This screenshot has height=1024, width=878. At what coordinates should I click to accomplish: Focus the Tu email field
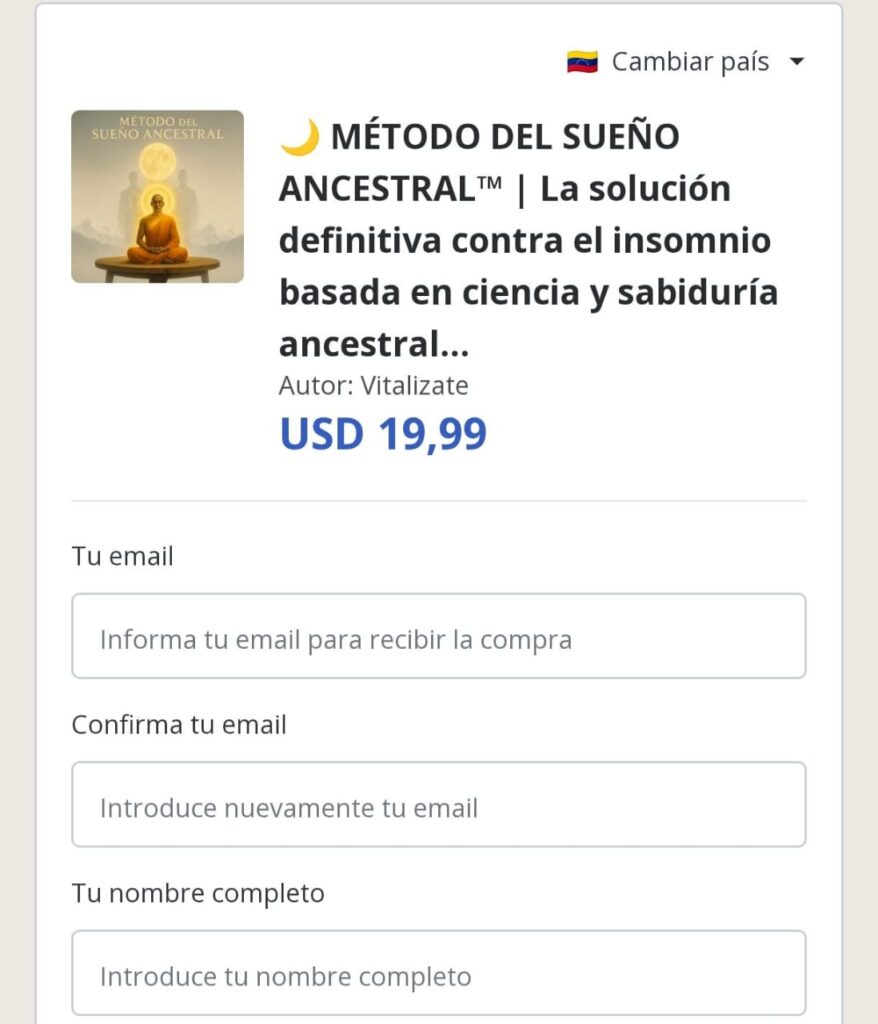click(x=438, y=637)
